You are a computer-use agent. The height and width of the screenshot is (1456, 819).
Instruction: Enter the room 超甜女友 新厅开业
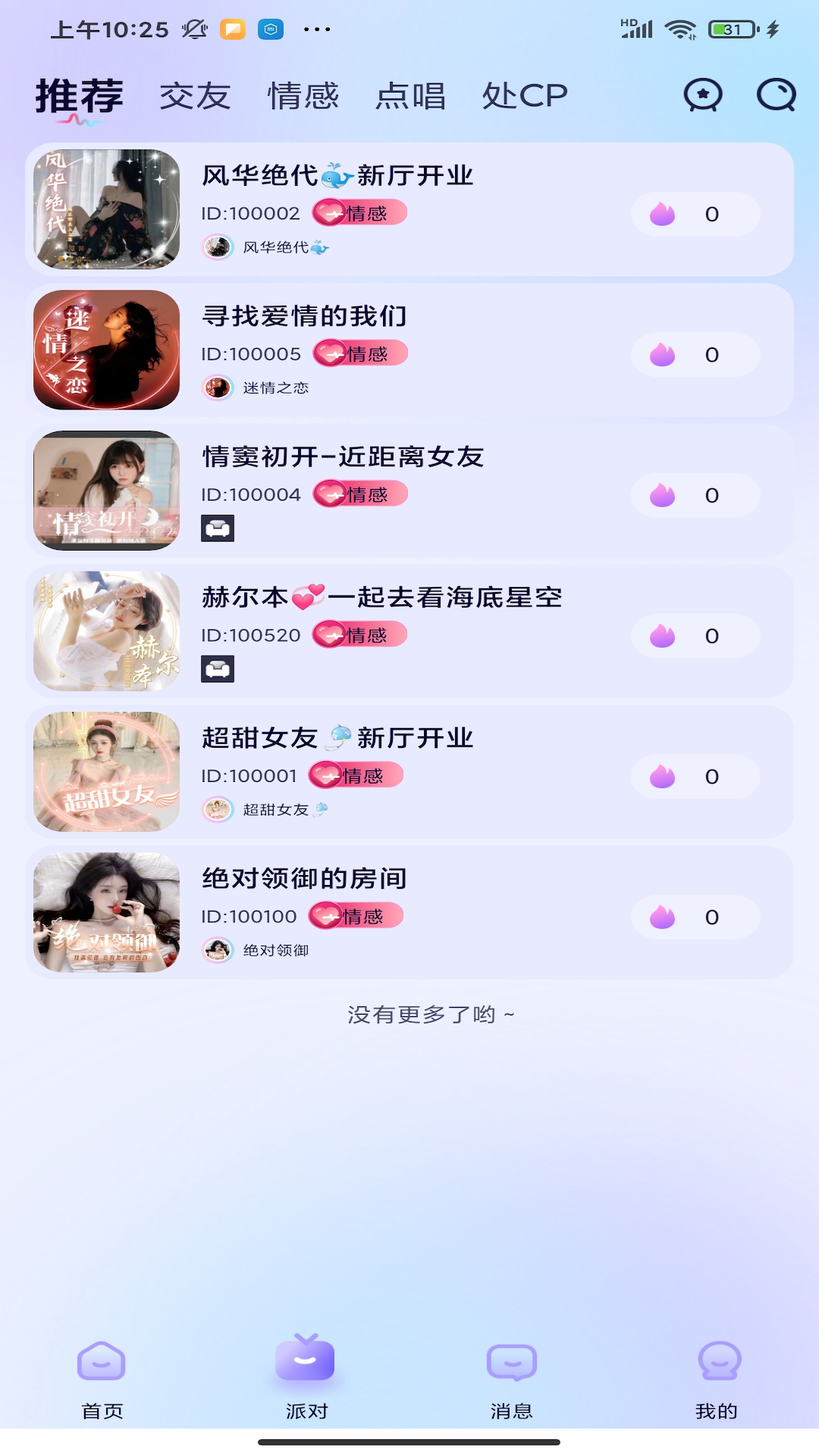point(409,771)
